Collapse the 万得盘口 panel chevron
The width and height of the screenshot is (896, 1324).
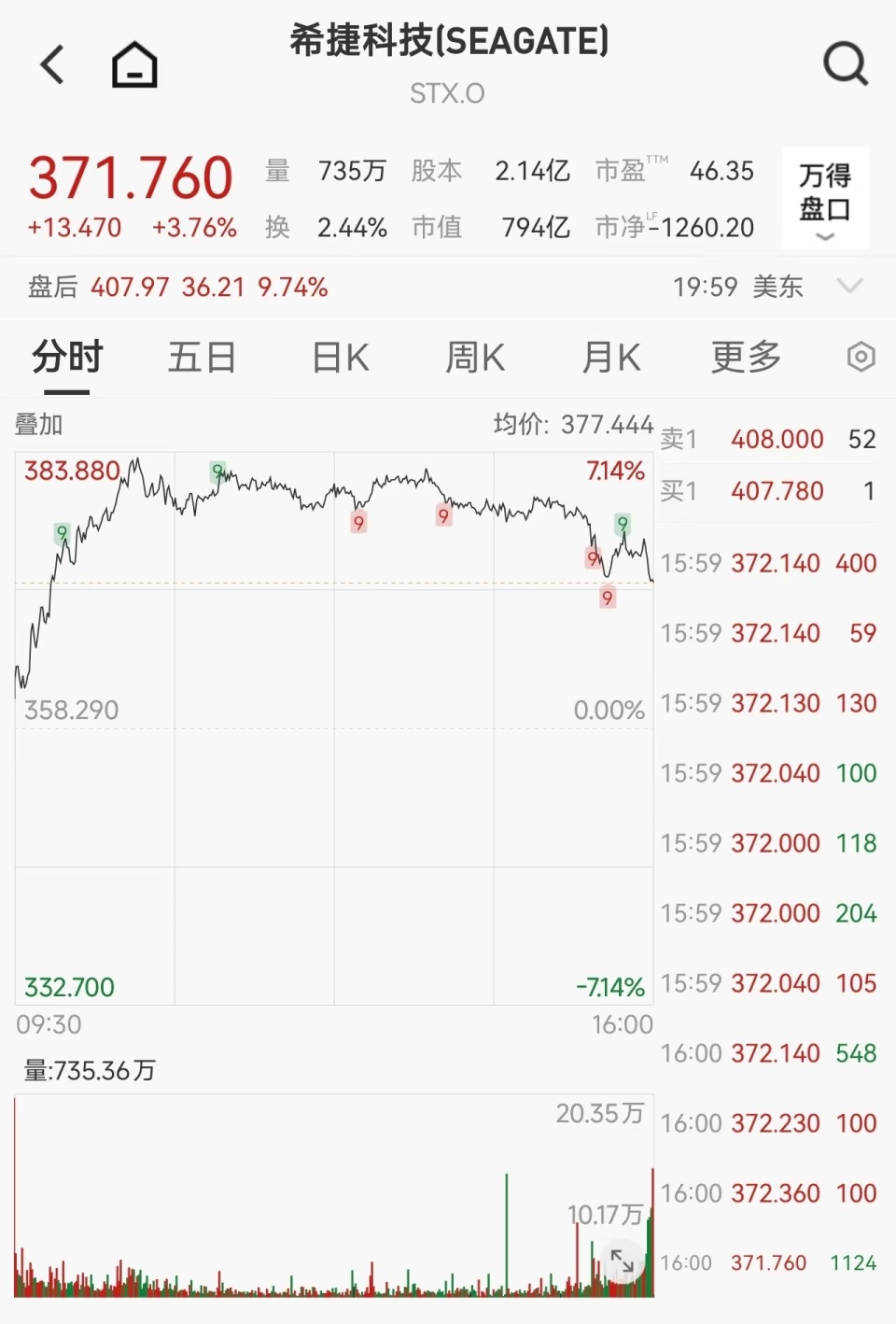tap(825, 236)
